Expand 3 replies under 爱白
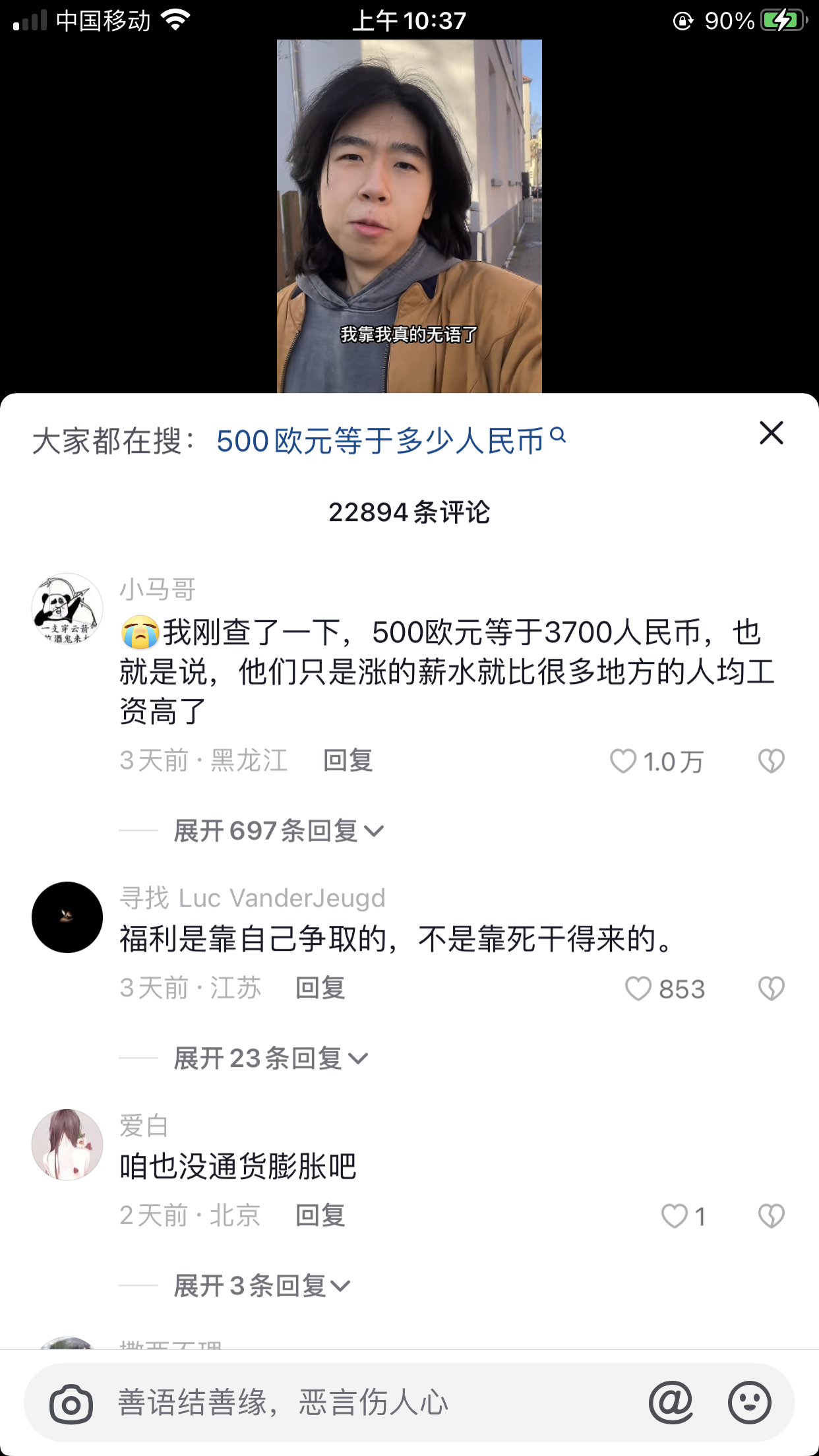The height and width of the screenshot is (1456, 819). click(x=262, y=1285)
